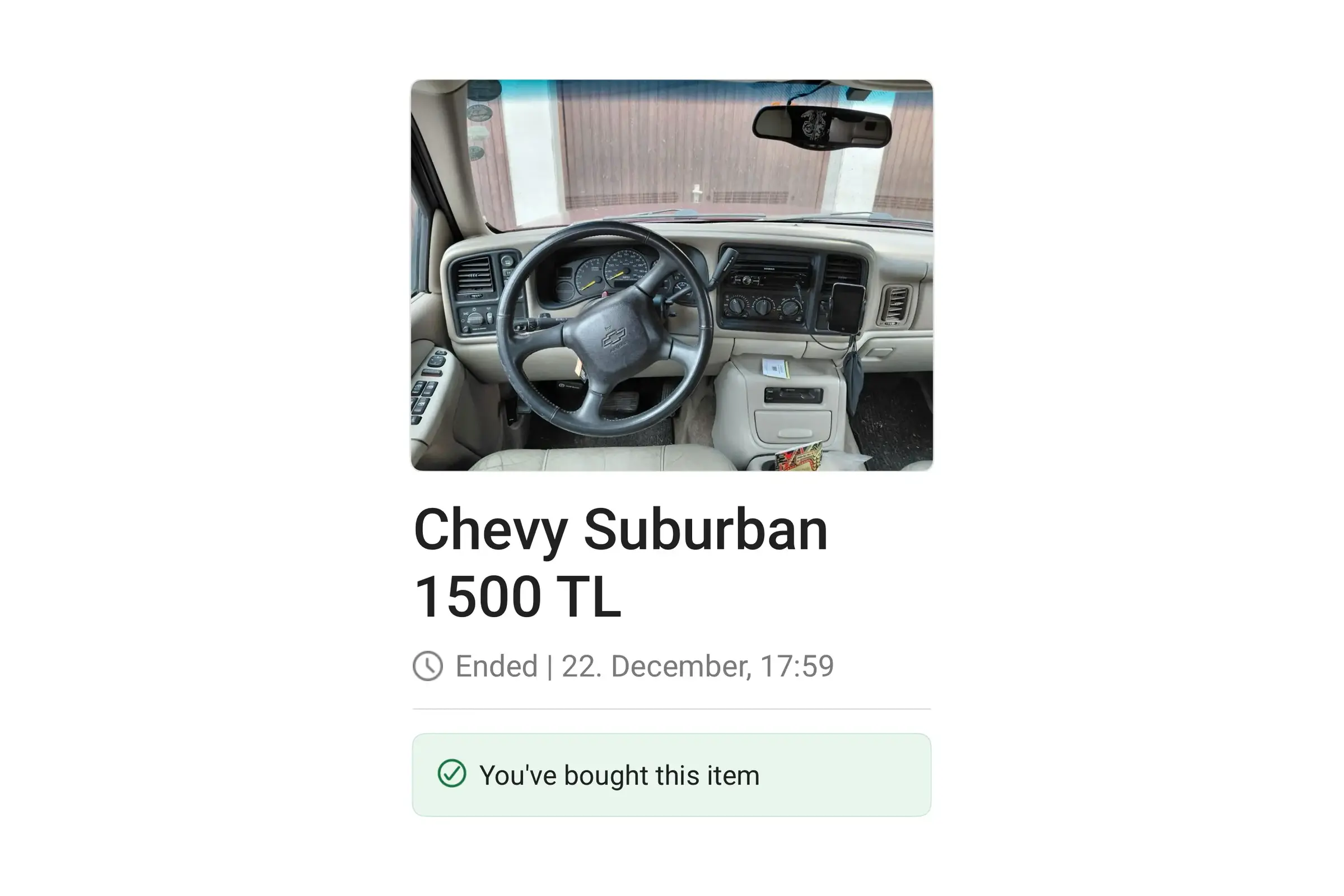1344x896 pixels.
Task: Open the Chevy Suburban listing photo
Action: [671, 275]
